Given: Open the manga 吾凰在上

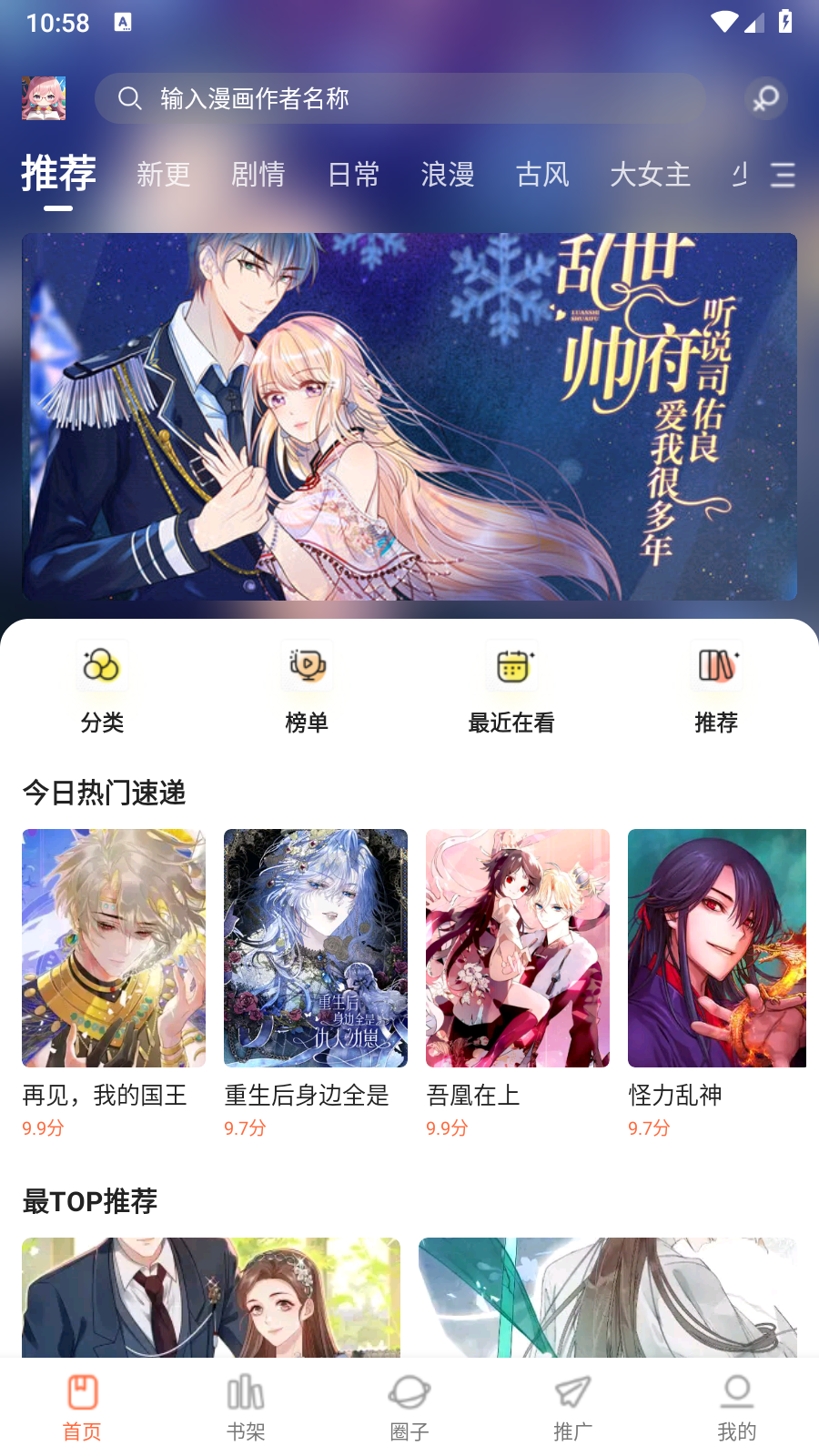Looking at the screenshot, I should (x=517, y=948).
